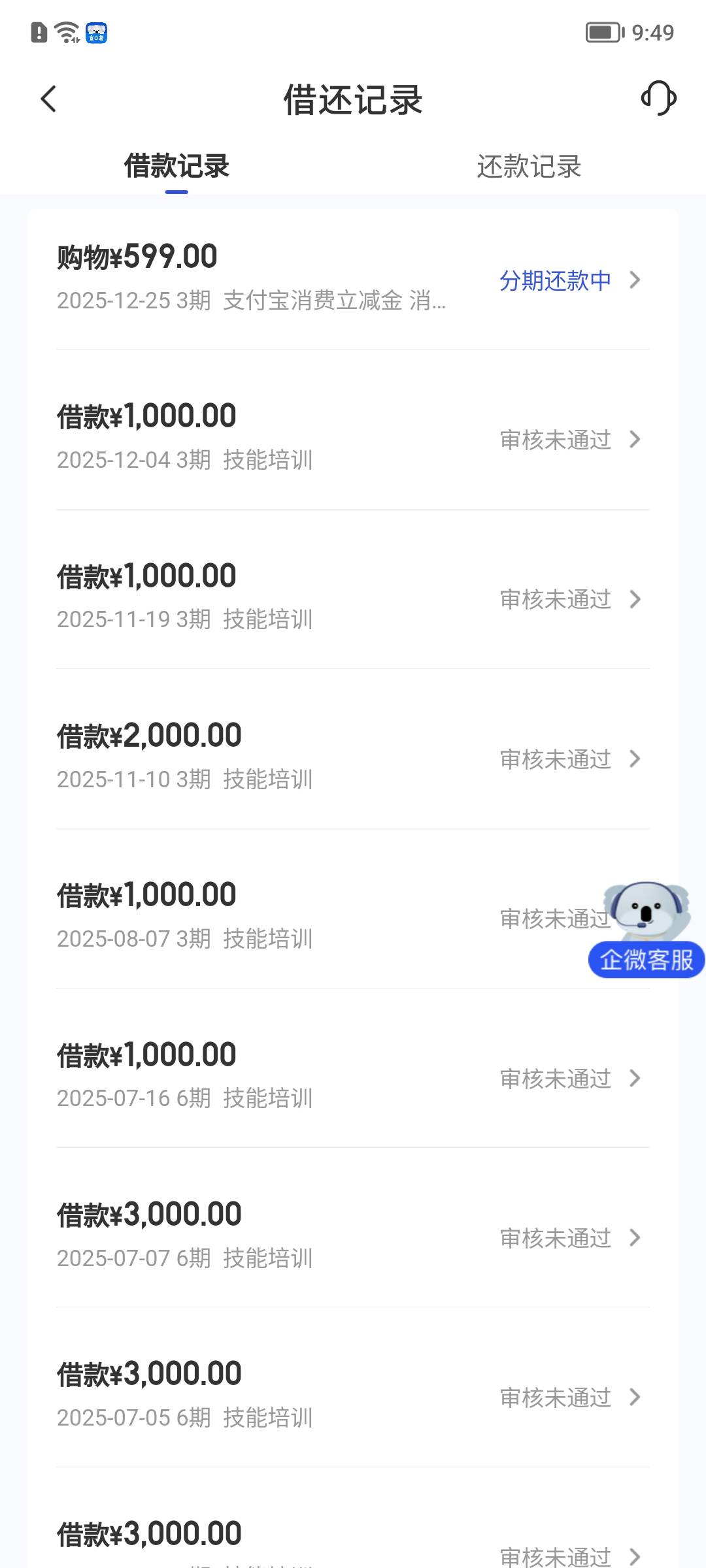
Task: Switch to the 还款记录 tab
Action: 529,167
